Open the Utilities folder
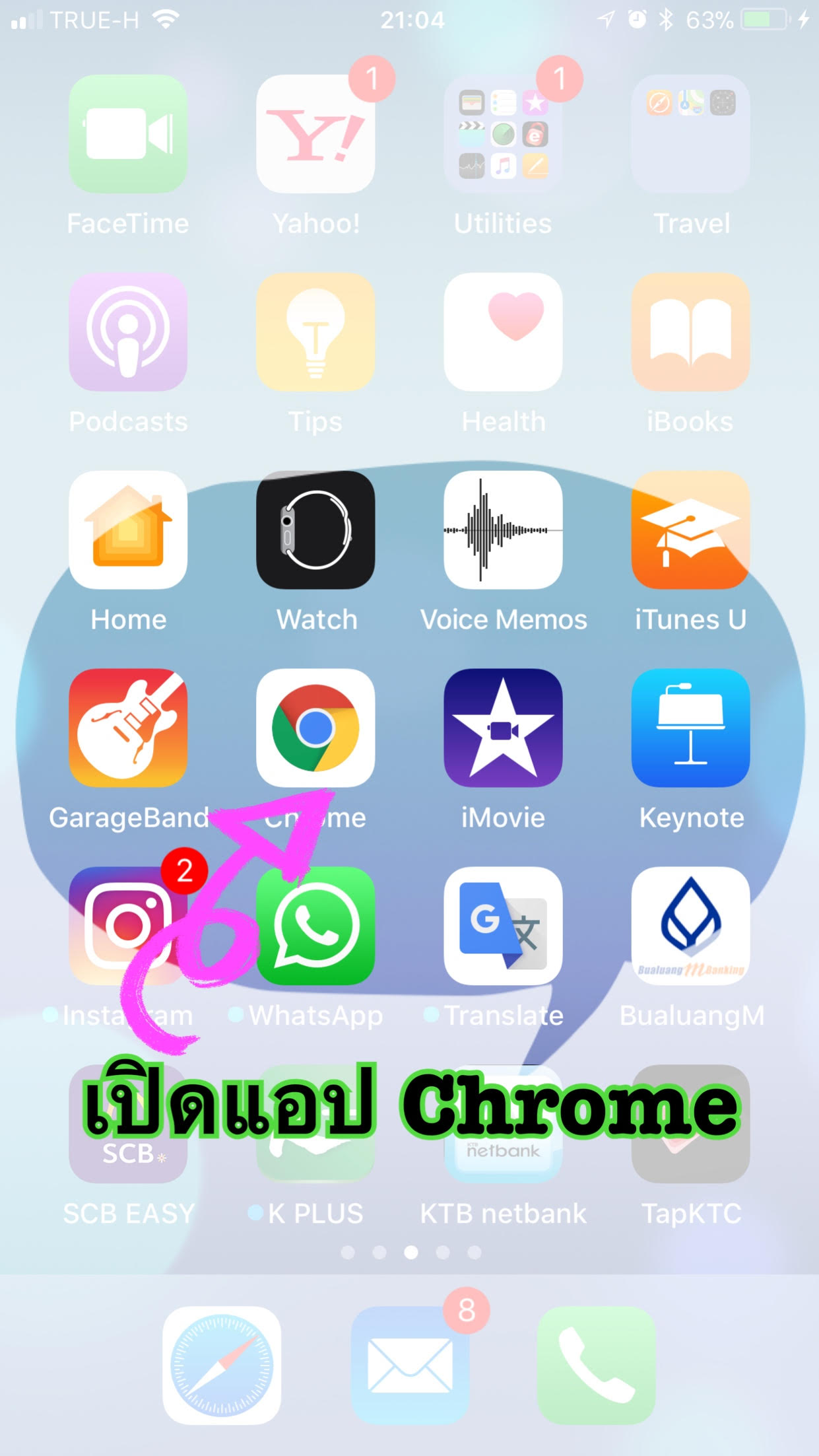Screen dimensions: 819x1456 503,134
